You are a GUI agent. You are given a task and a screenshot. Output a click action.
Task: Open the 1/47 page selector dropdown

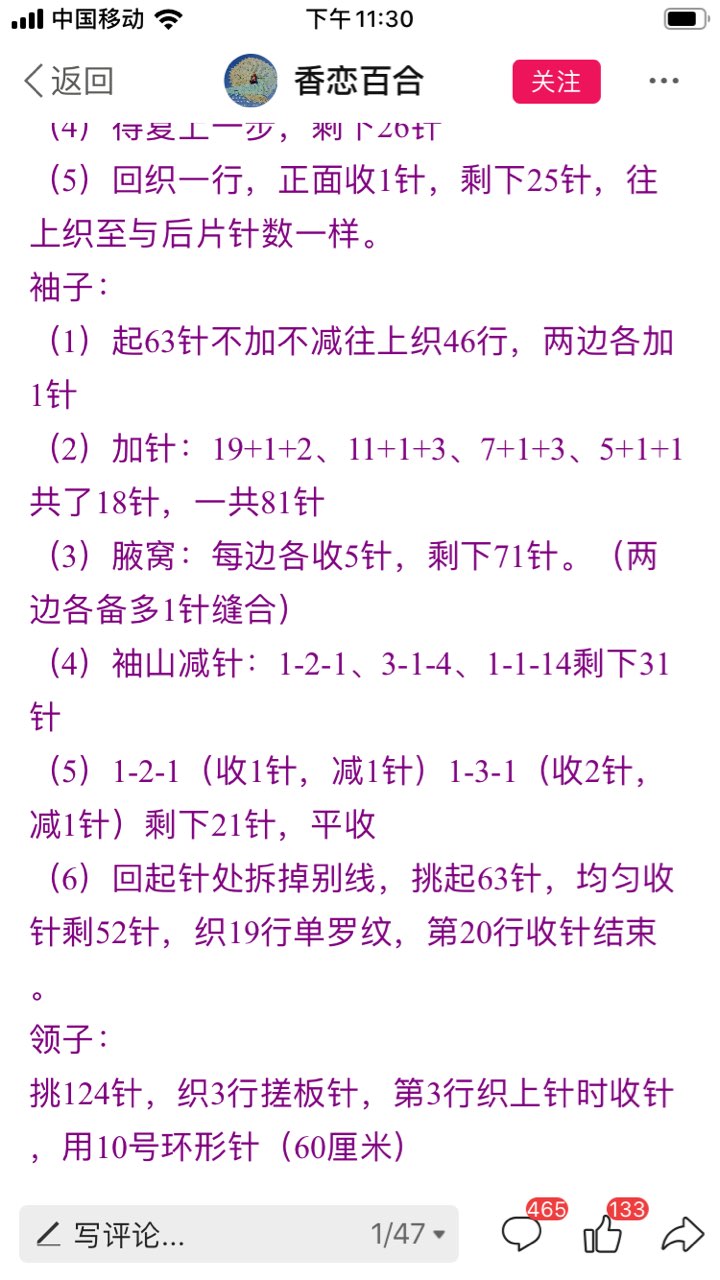click(408, 1234)
